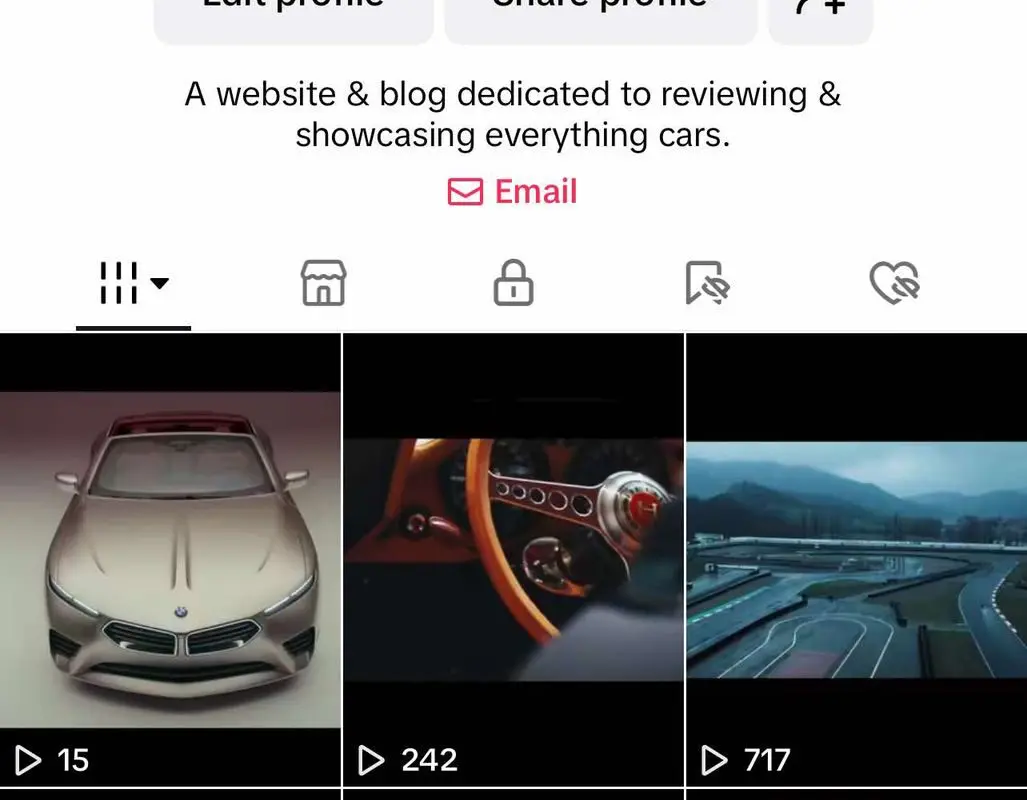Tap the Email contact link
This screenshot has width=1027, height=800.
(513, 192)
